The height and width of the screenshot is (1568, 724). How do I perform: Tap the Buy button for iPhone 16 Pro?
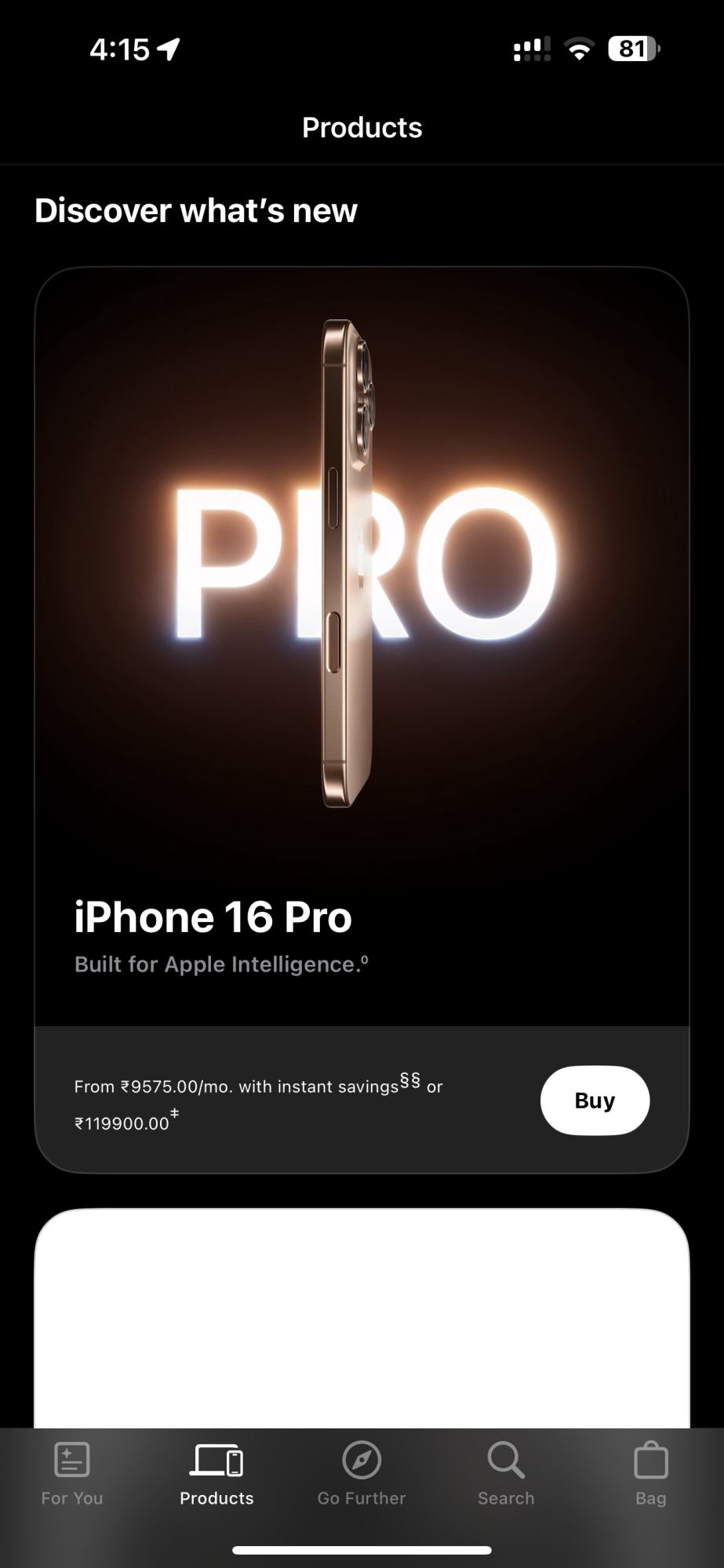click(x=595, y=1100)
